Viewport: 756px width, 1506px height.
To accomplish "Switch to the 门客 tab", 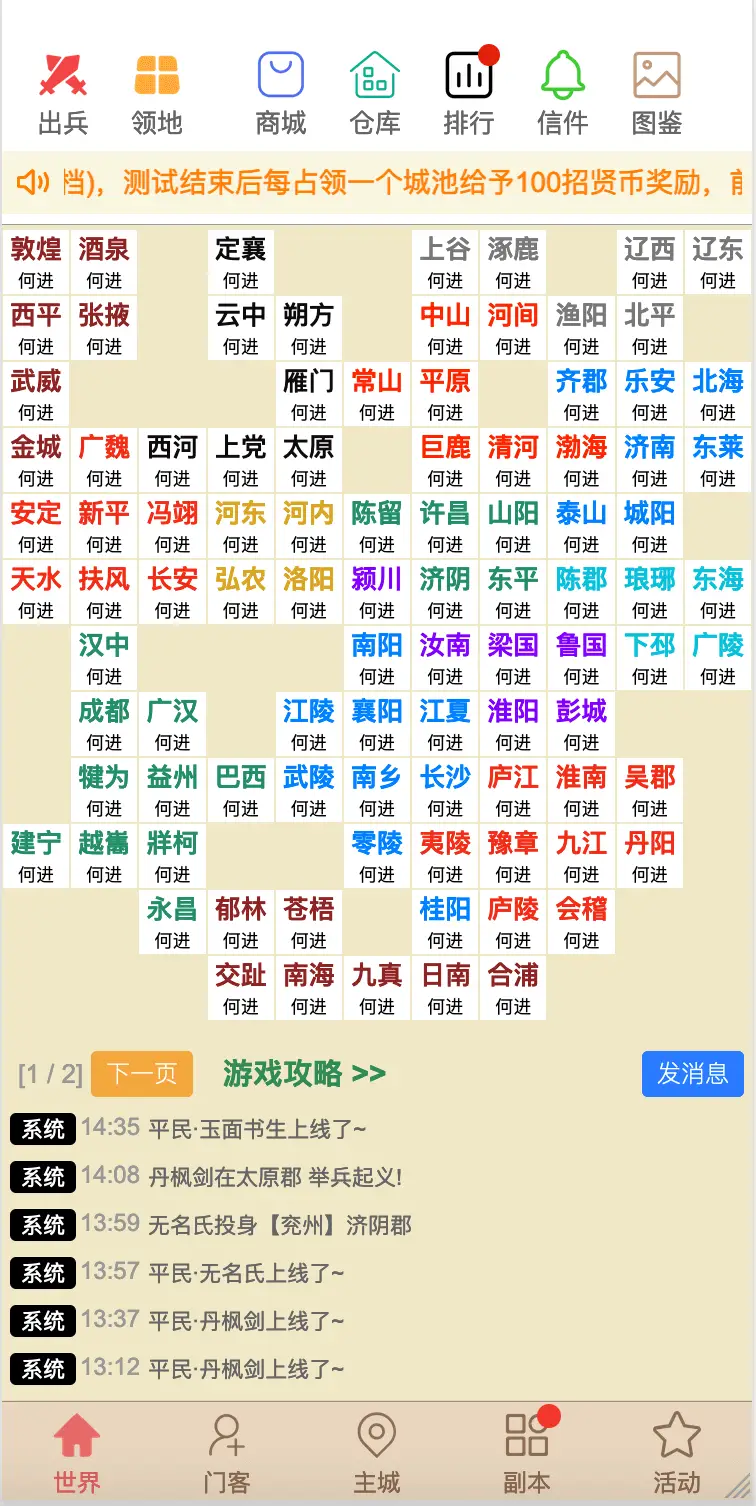I will (227, 1454).
